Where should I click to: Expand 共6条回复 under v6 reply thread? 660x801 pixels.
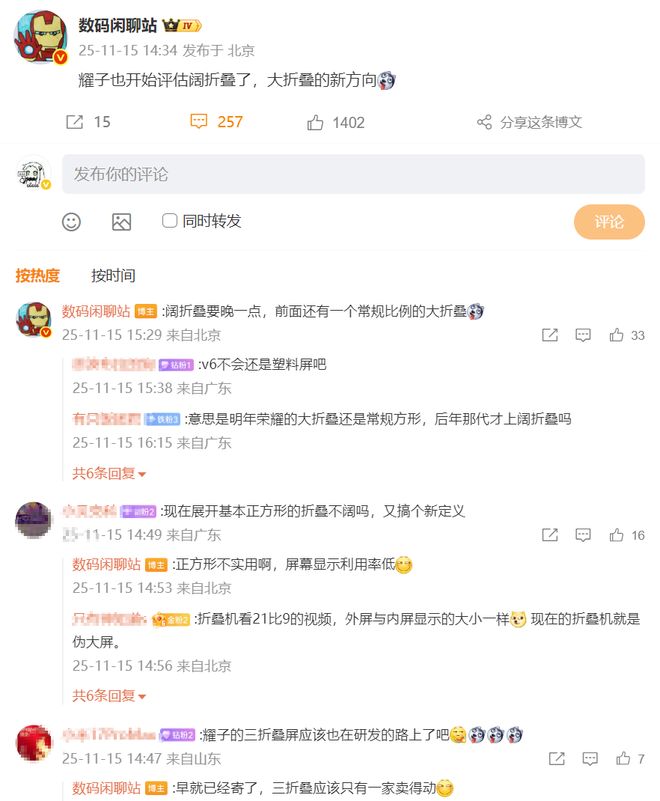(x=109, y=473)
